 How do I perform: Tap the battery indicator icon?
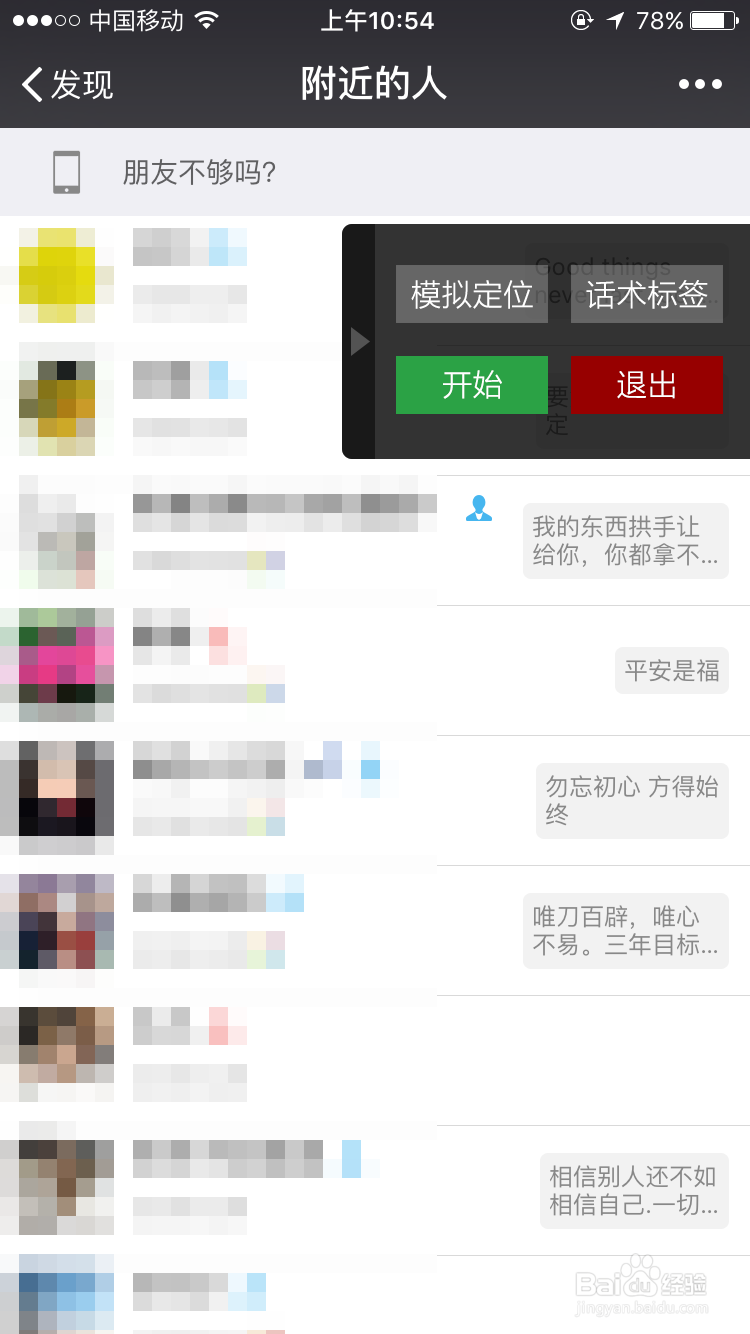click(713, 19)
